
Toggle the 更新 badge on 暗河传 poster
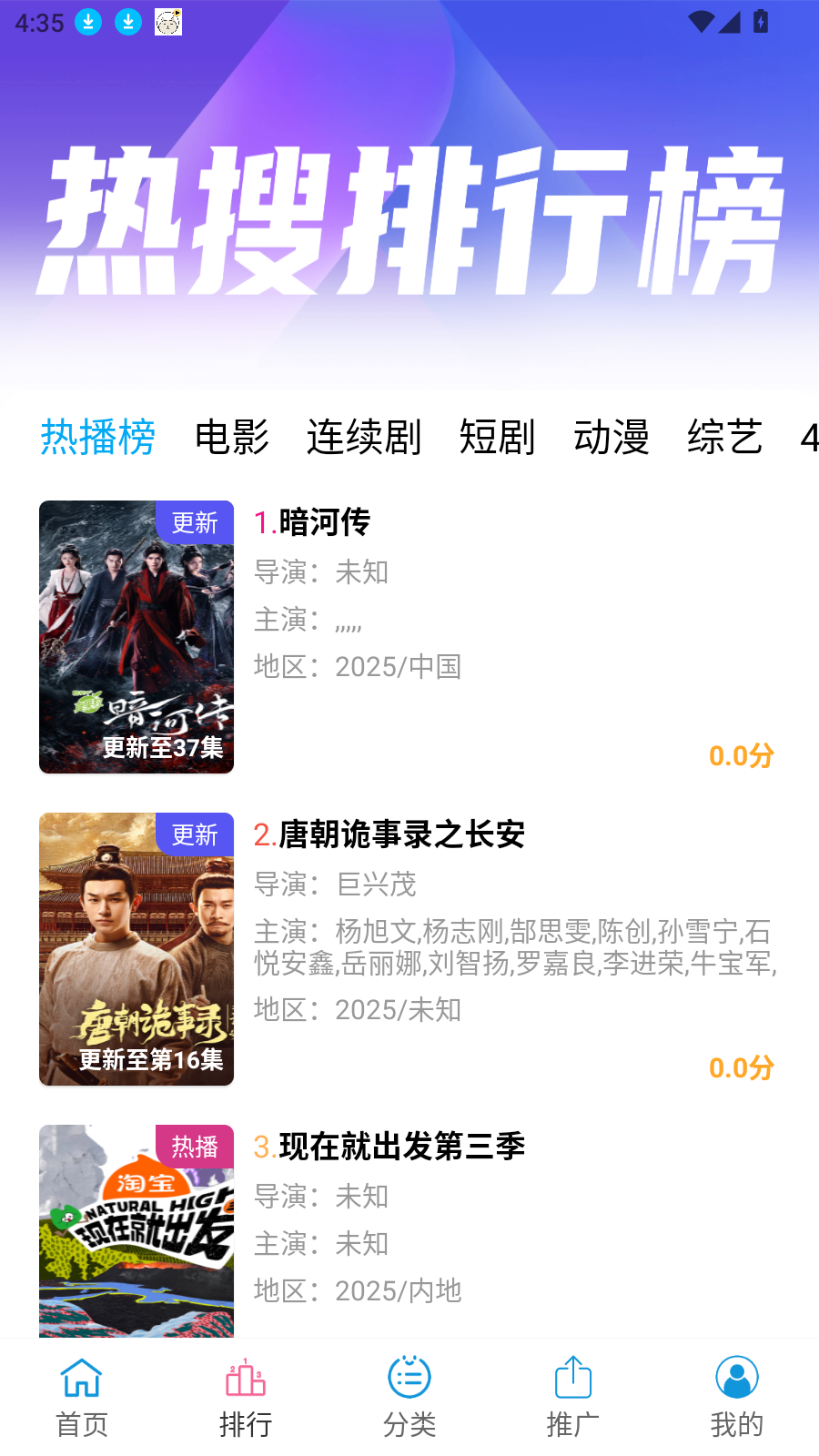tap(195, 524)
